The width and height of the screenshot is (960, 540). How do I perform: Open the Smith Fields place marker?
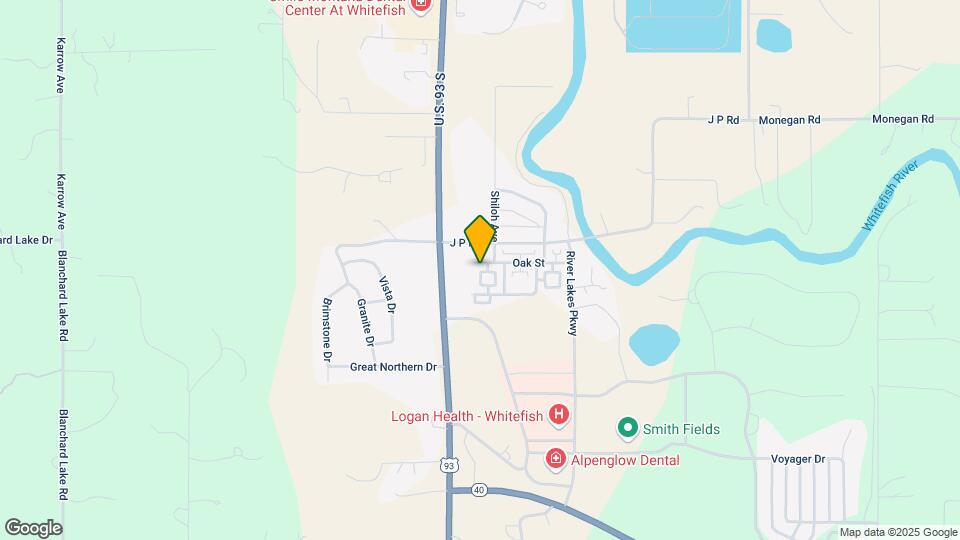(x=628, y=429)
